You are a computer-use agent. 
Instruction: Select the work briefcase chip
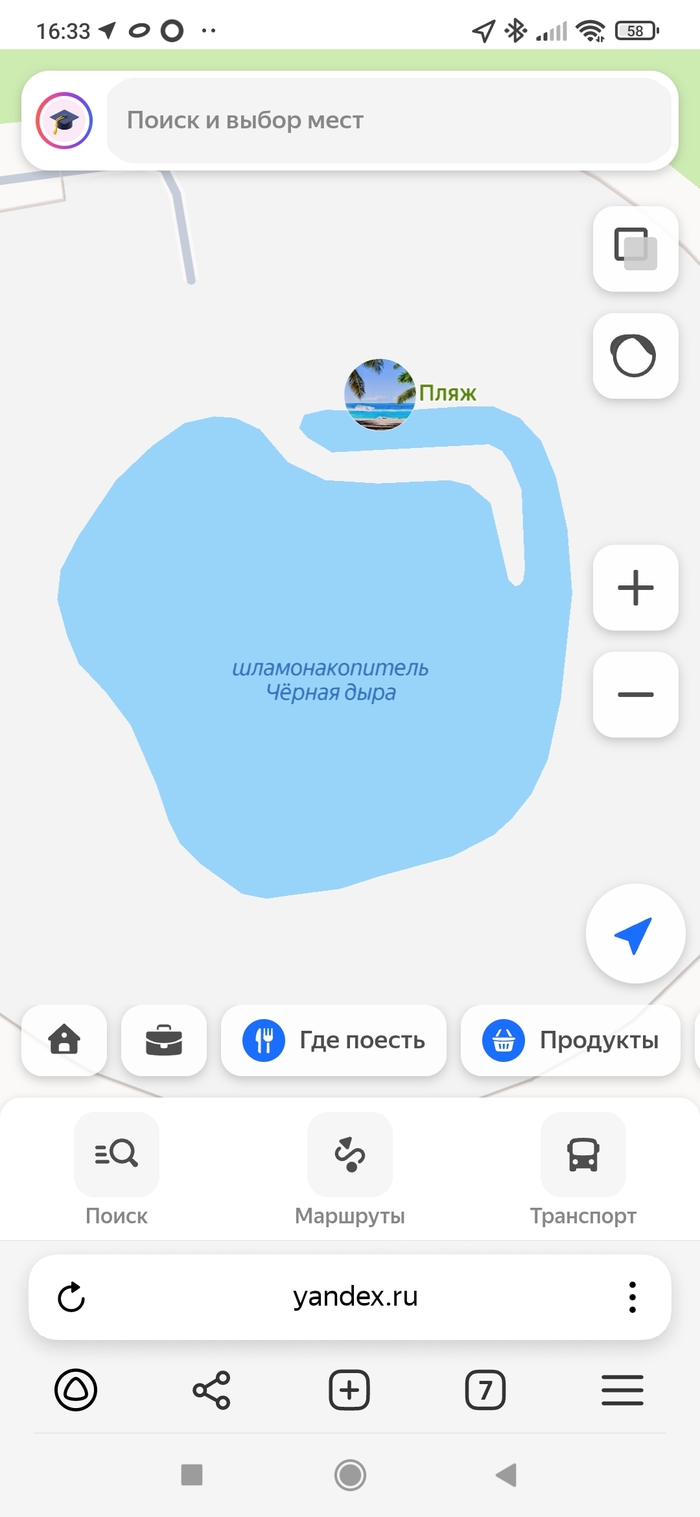(x=164, y=1040)
